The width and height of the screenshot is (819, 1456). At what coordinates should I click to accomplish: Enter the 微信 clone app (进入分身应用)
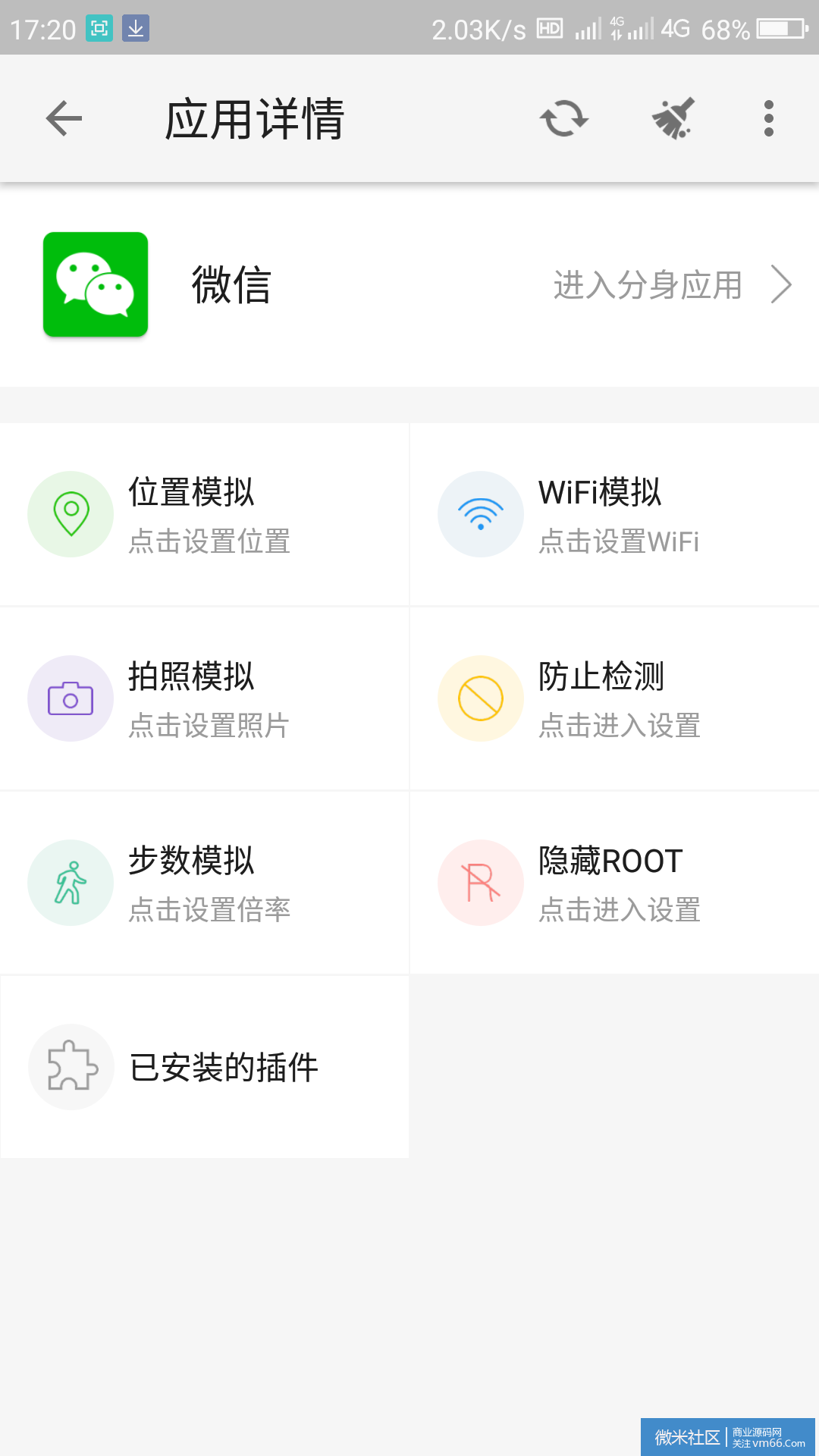click(x=673, y=285)
